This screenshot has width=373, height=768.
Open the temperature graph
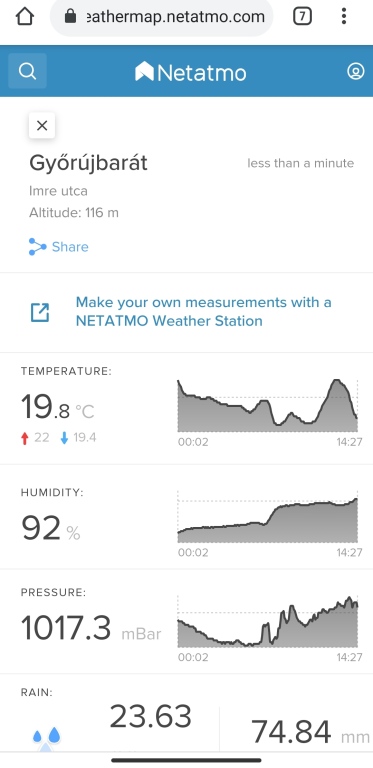[x=269, y=412]
